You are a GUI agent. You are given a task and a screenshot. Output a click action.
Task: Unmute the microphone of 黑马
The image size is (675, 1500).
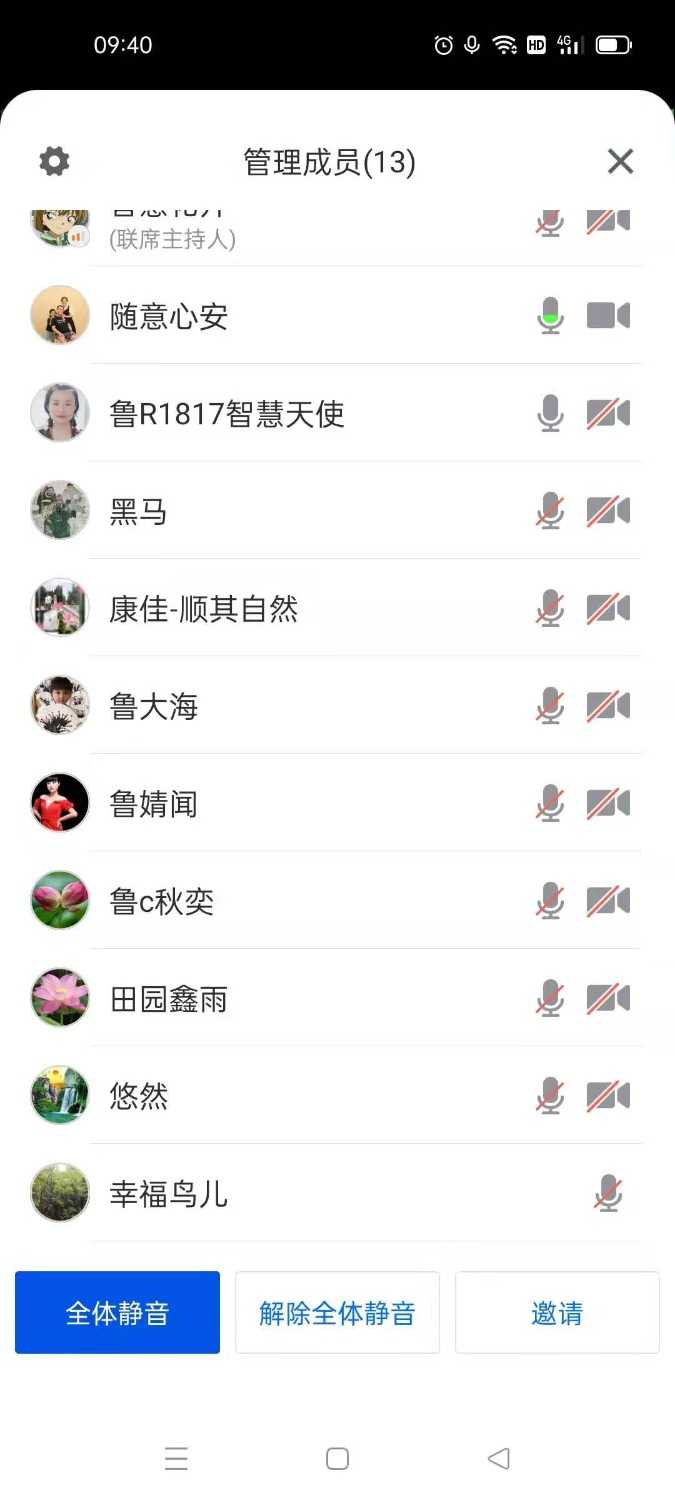[x=550, y=511]
